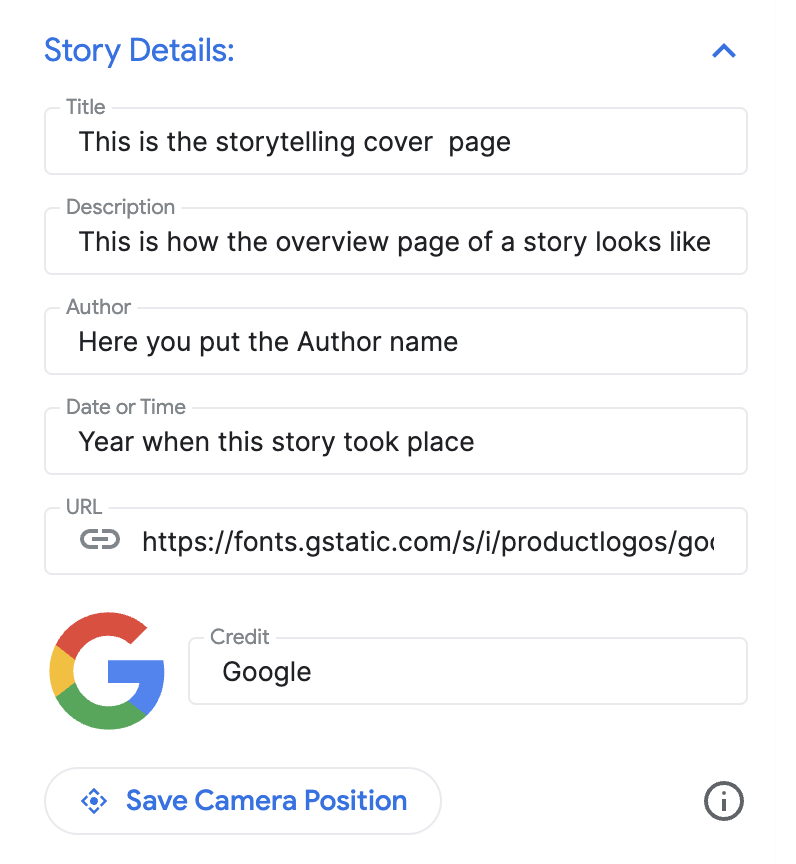The image size is (796, 864).
Task: Click inside the Description field
Action: point(395,241)
